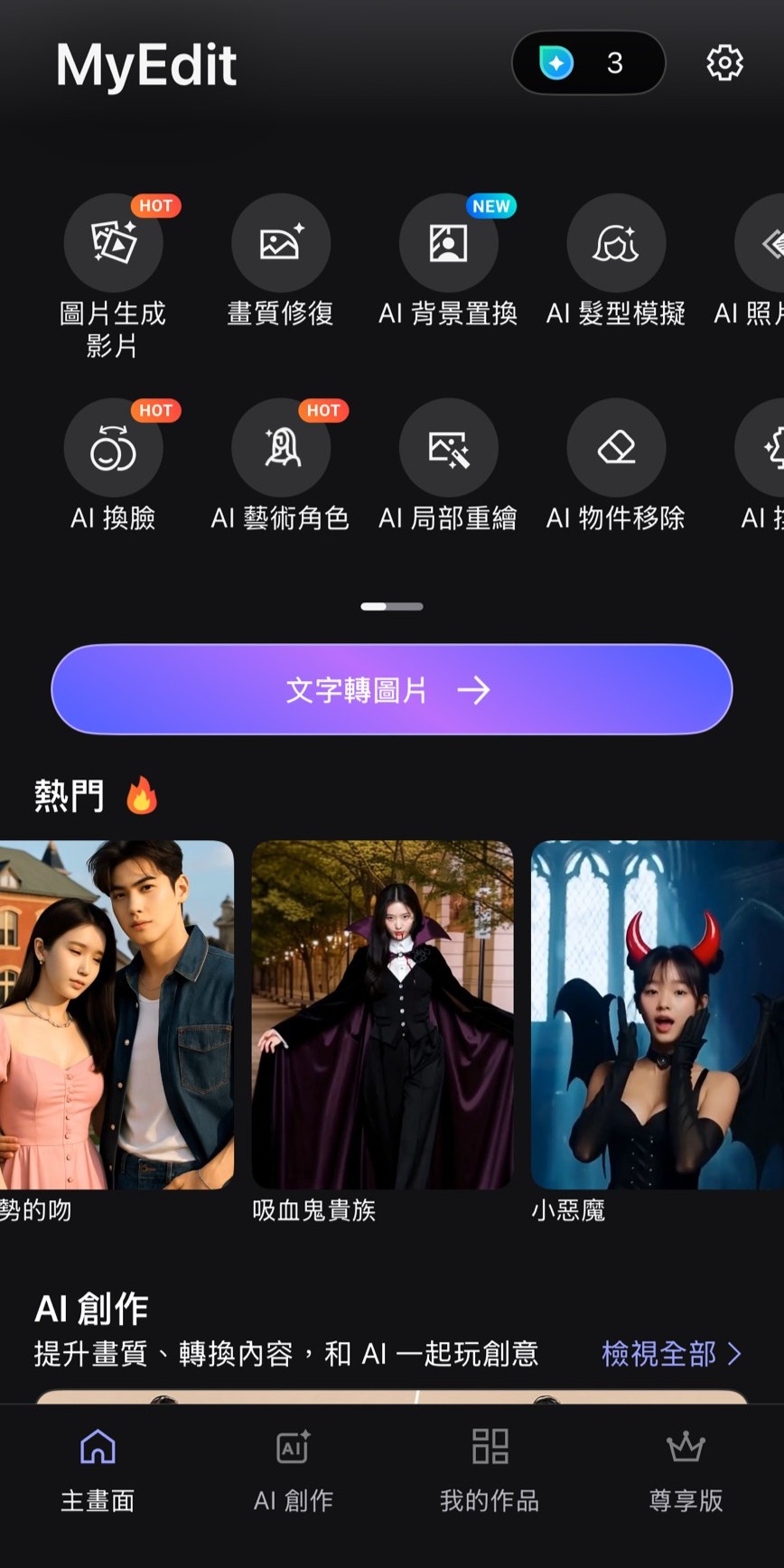The height and width of the screenshot is (1568, 784).
Task: Try AI 髮型模擬 tool
Action: tap(616, 244)
